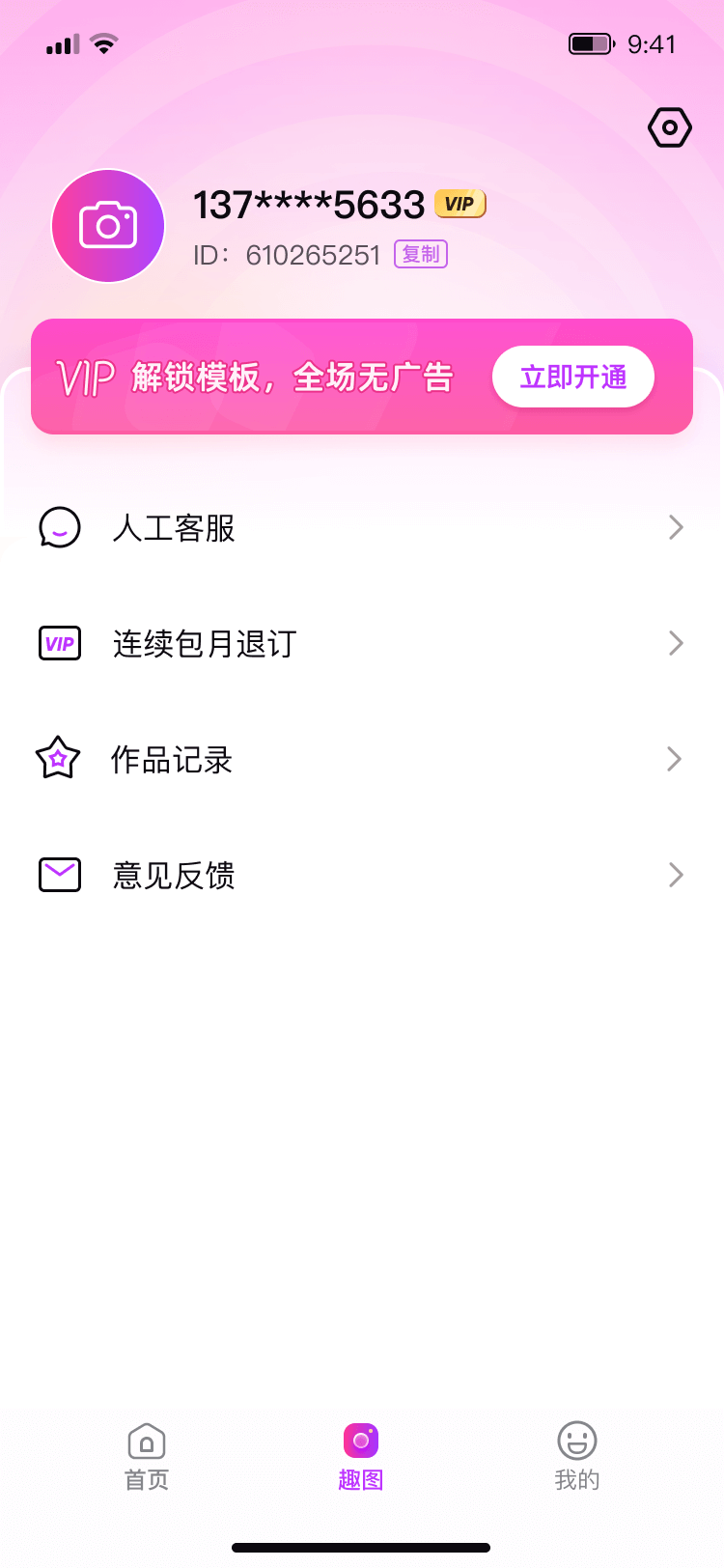Image resolution: width=724 pixels, height=1568 pixels.
Task: Open settings via the hexagon icon
Action: 670,127
